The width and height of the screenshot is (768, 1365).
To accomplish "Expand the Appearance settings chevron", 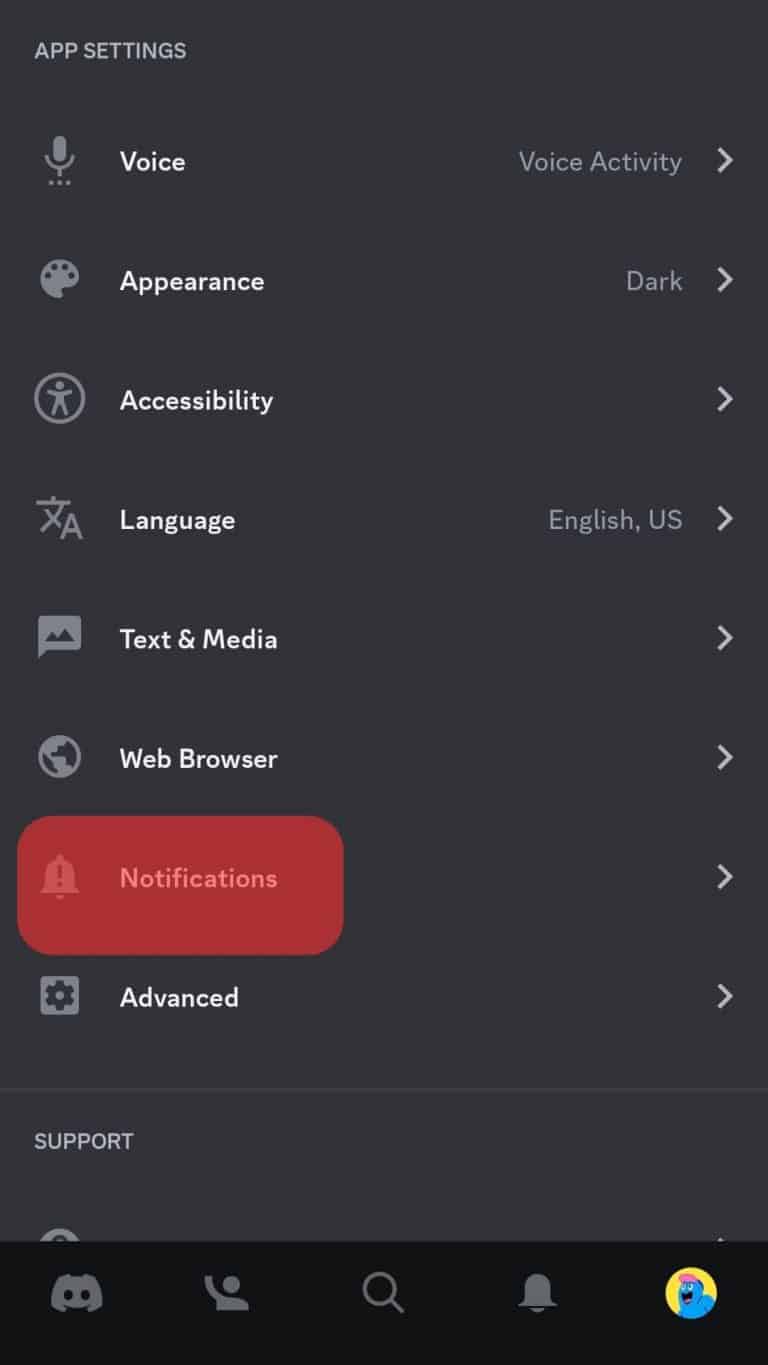I will point(726,280).
